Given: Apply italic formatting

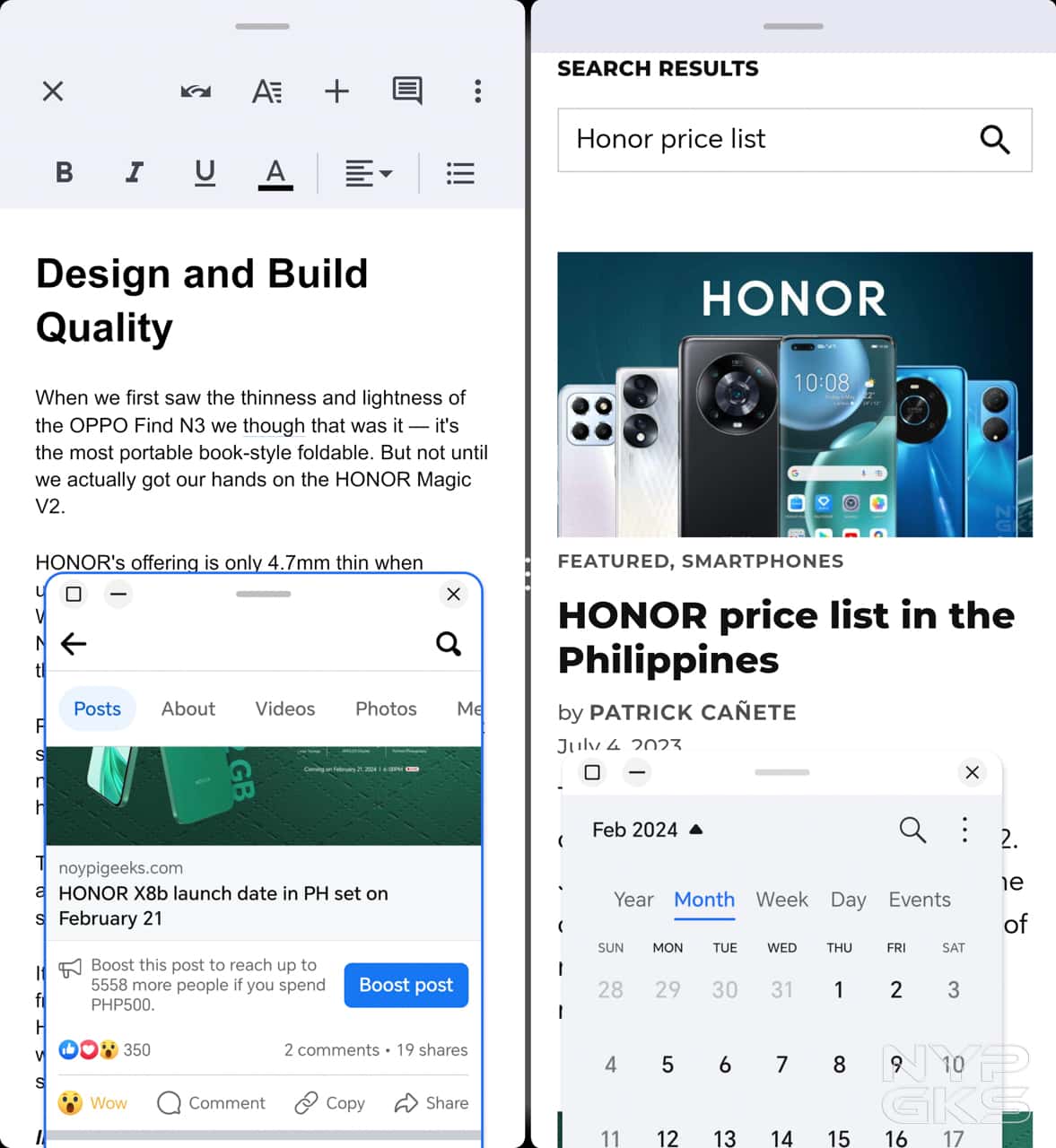Looking at the screenshot, I should [135, 172].
